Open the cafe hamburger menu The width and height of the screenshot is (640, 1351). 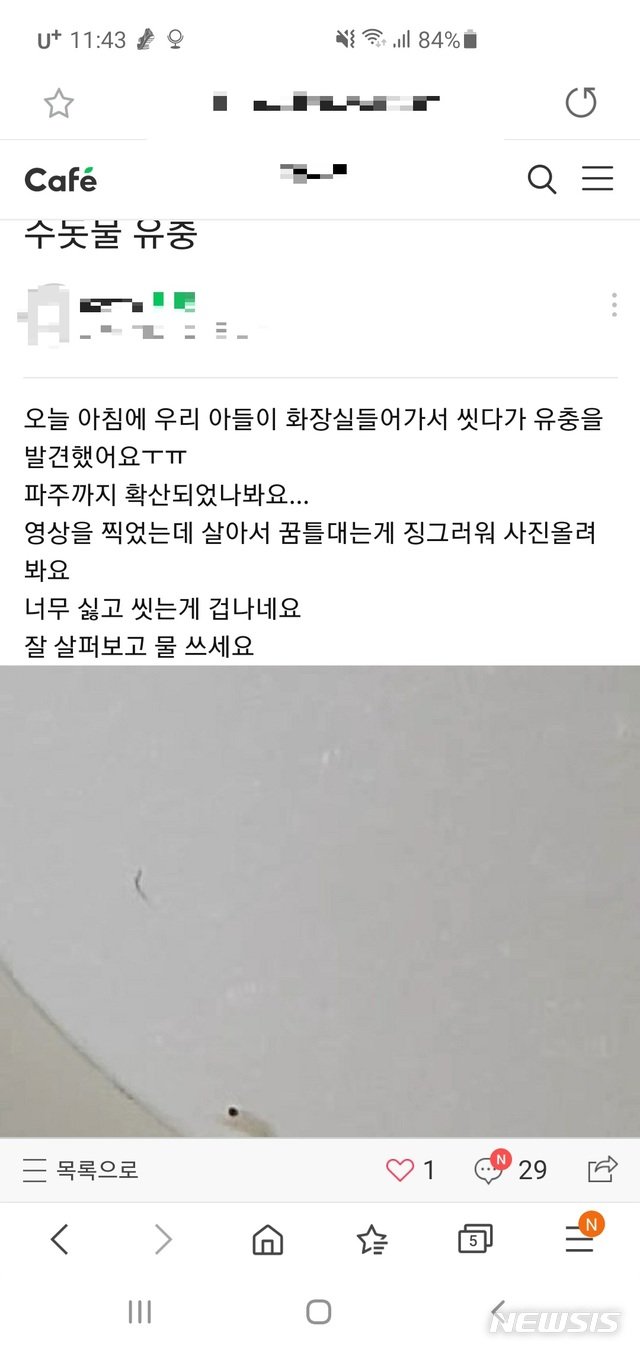click(x=598, y=179)
